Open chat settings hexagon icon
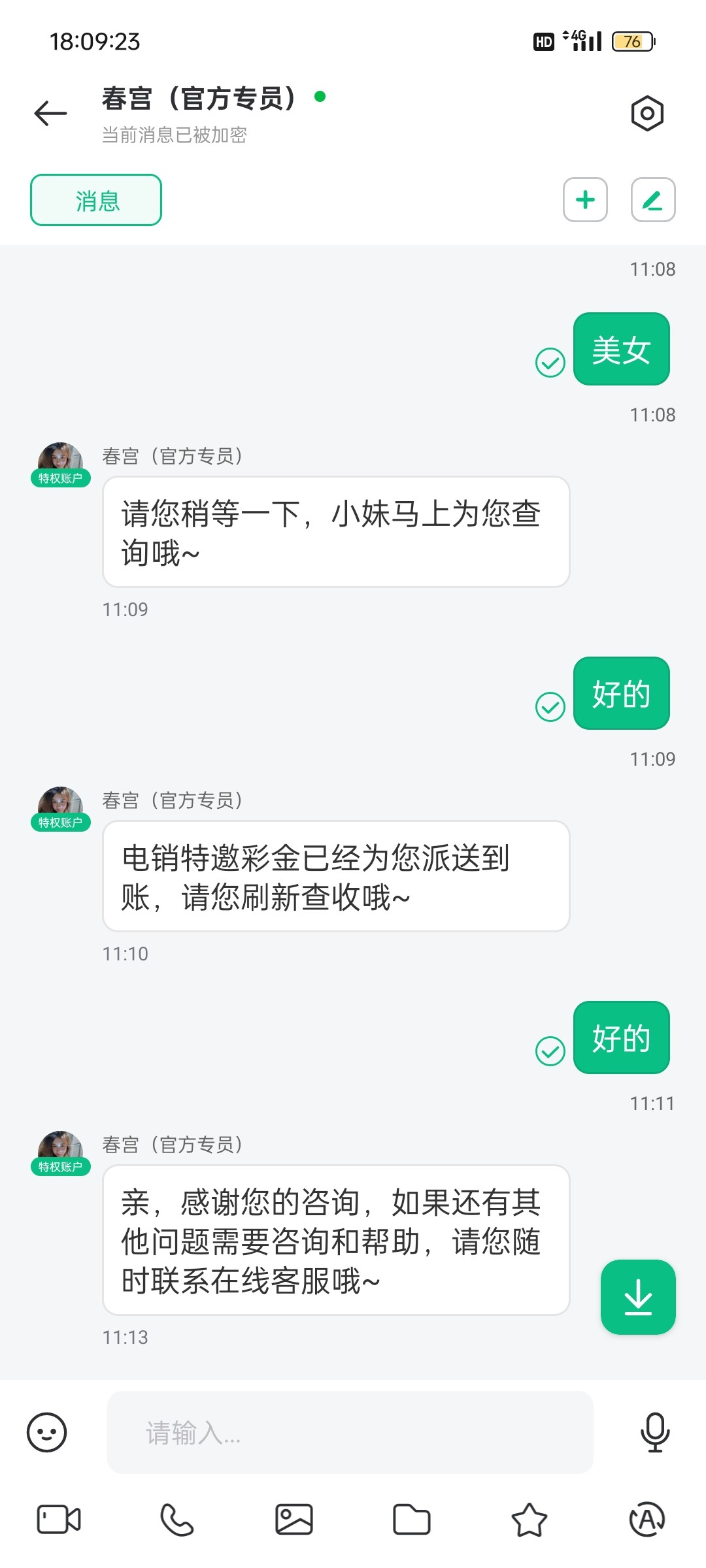 point(647,114)
